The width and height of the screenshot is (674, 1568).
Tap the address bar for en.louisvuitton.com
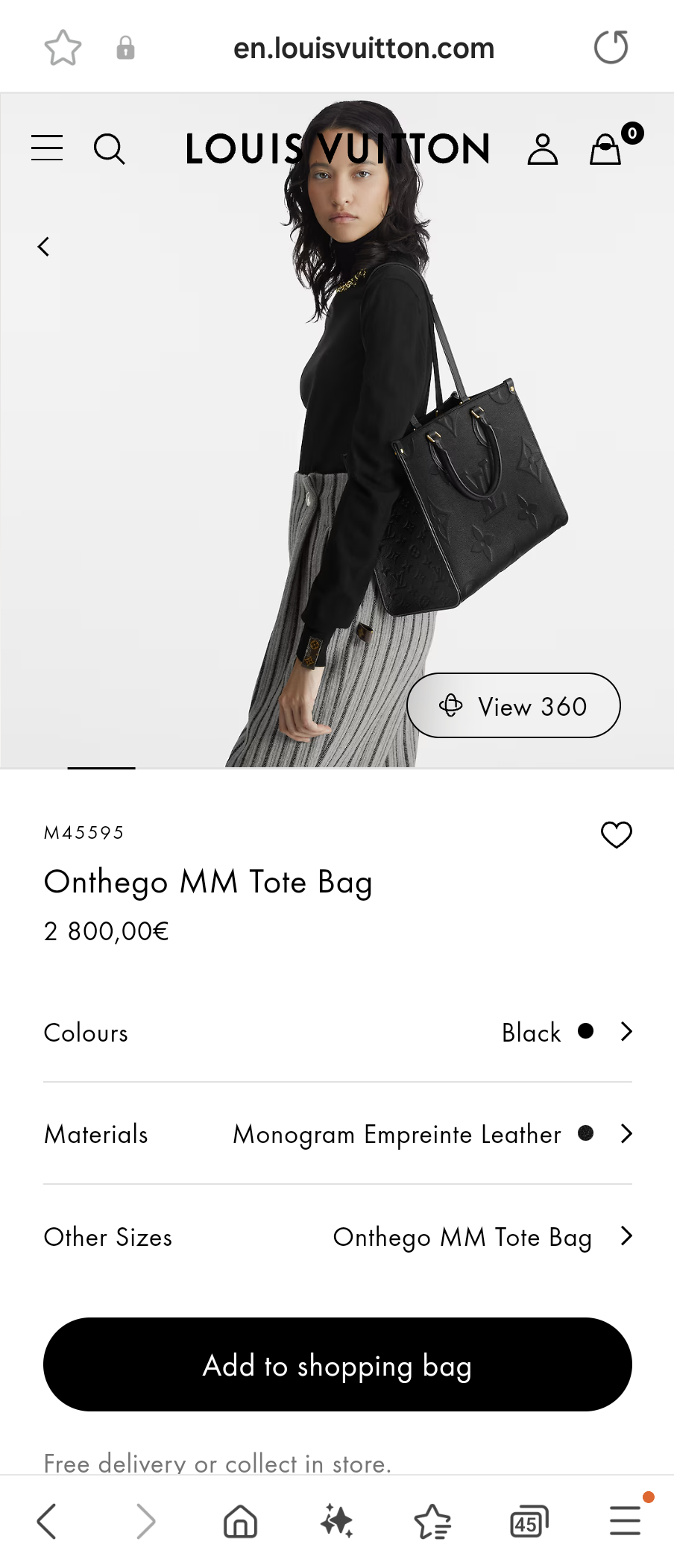(365, 46)
